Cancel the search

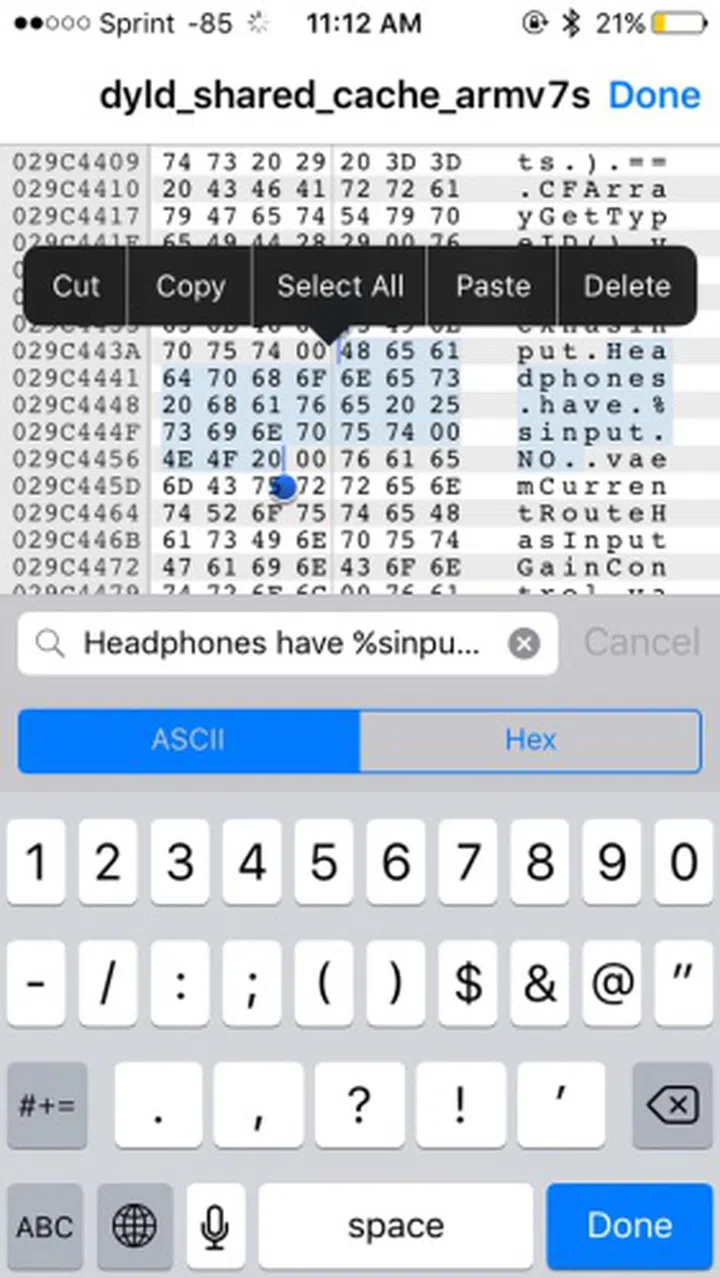coord(642,643)
